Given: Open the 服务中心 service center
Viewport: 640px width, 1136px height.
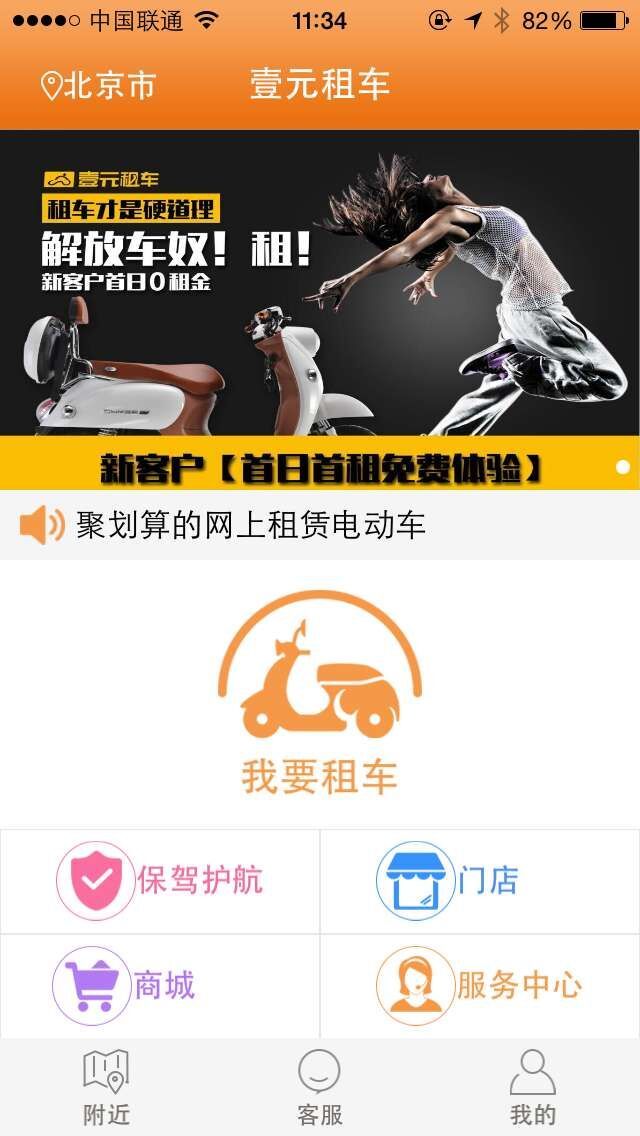Looking at the screenshot, I should click(x=480, y=986).
